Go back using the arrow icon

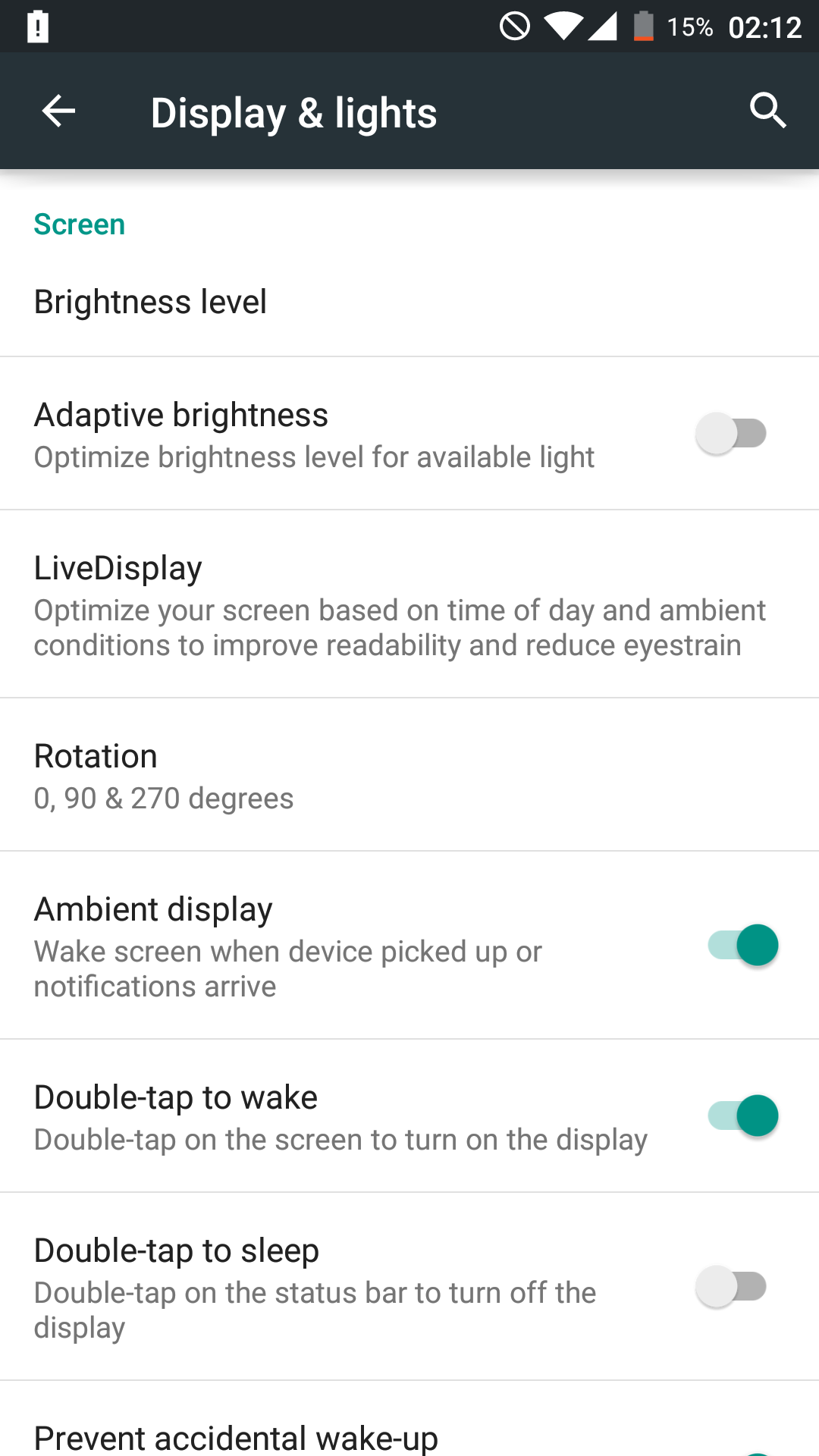coord(58,111)
